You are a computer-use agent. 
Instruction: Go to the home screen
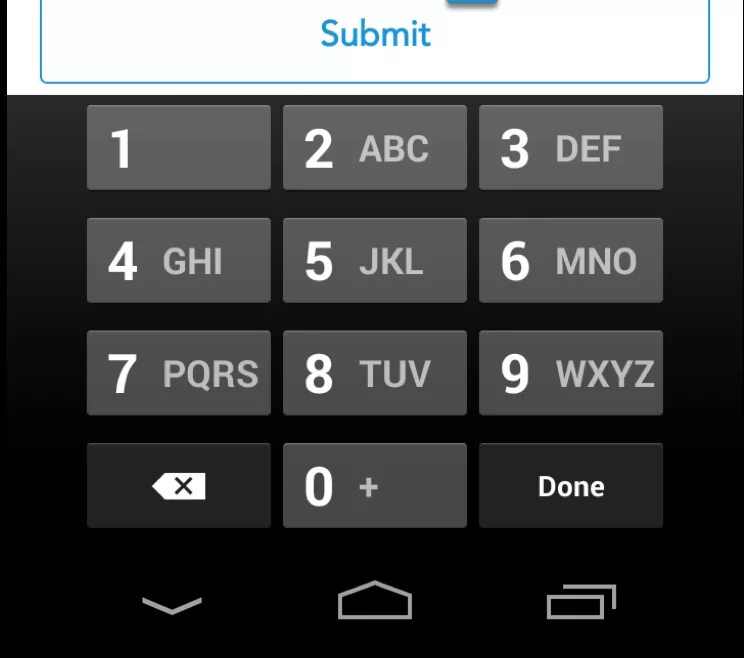coord(375,601)
